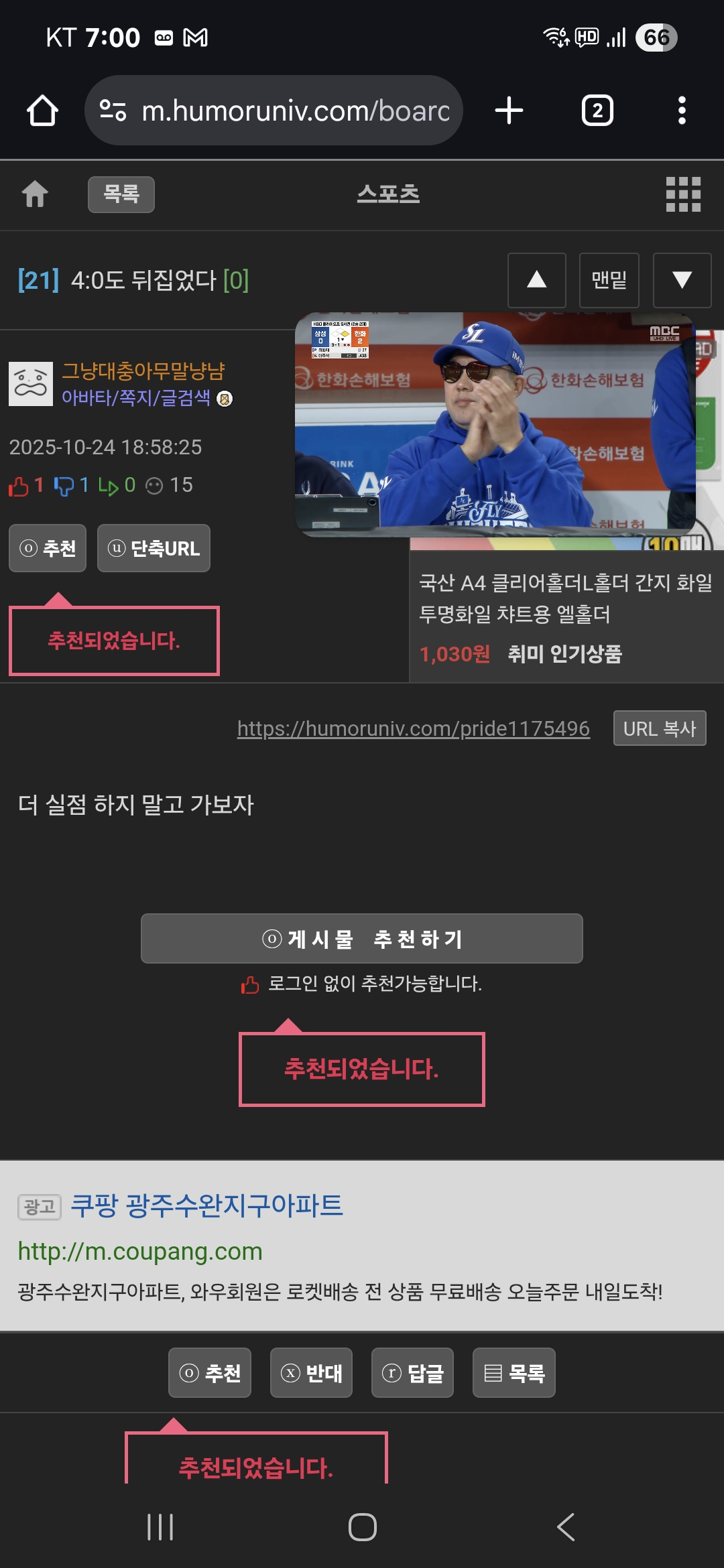Tap the 목록 button in the top header
This screenshot has height=1568, width=724.
(121, 194)
